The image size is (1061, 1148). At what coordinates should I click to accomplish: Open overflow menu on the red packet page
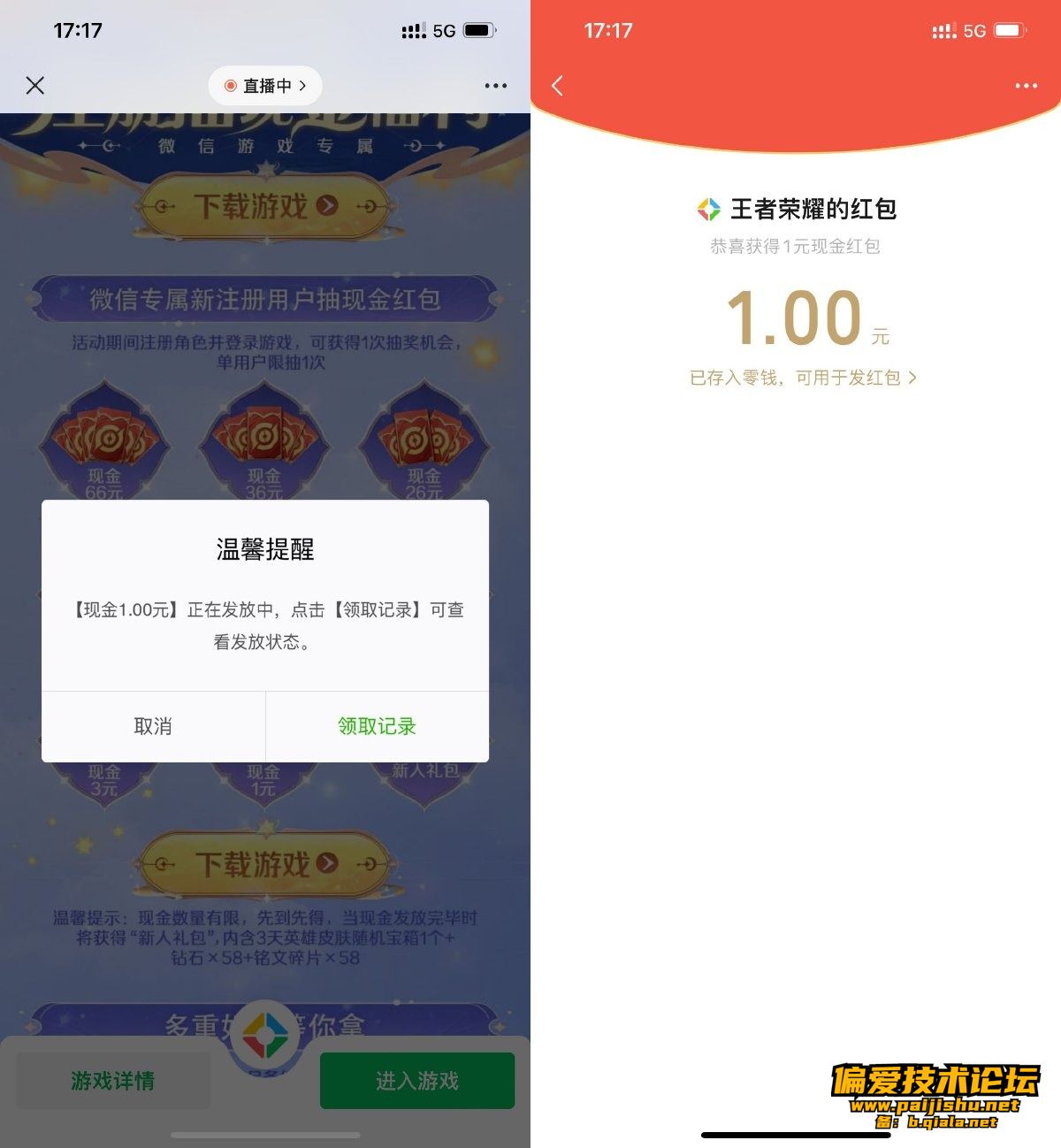point(1026,86)
